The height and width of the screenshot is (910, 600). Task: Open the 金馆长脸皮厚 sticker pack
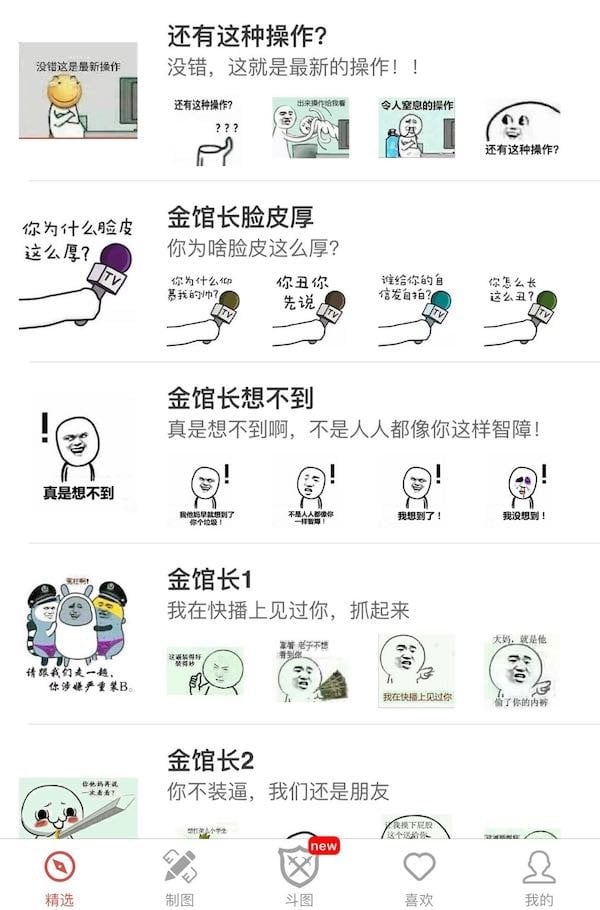click(x=240, y=217)
